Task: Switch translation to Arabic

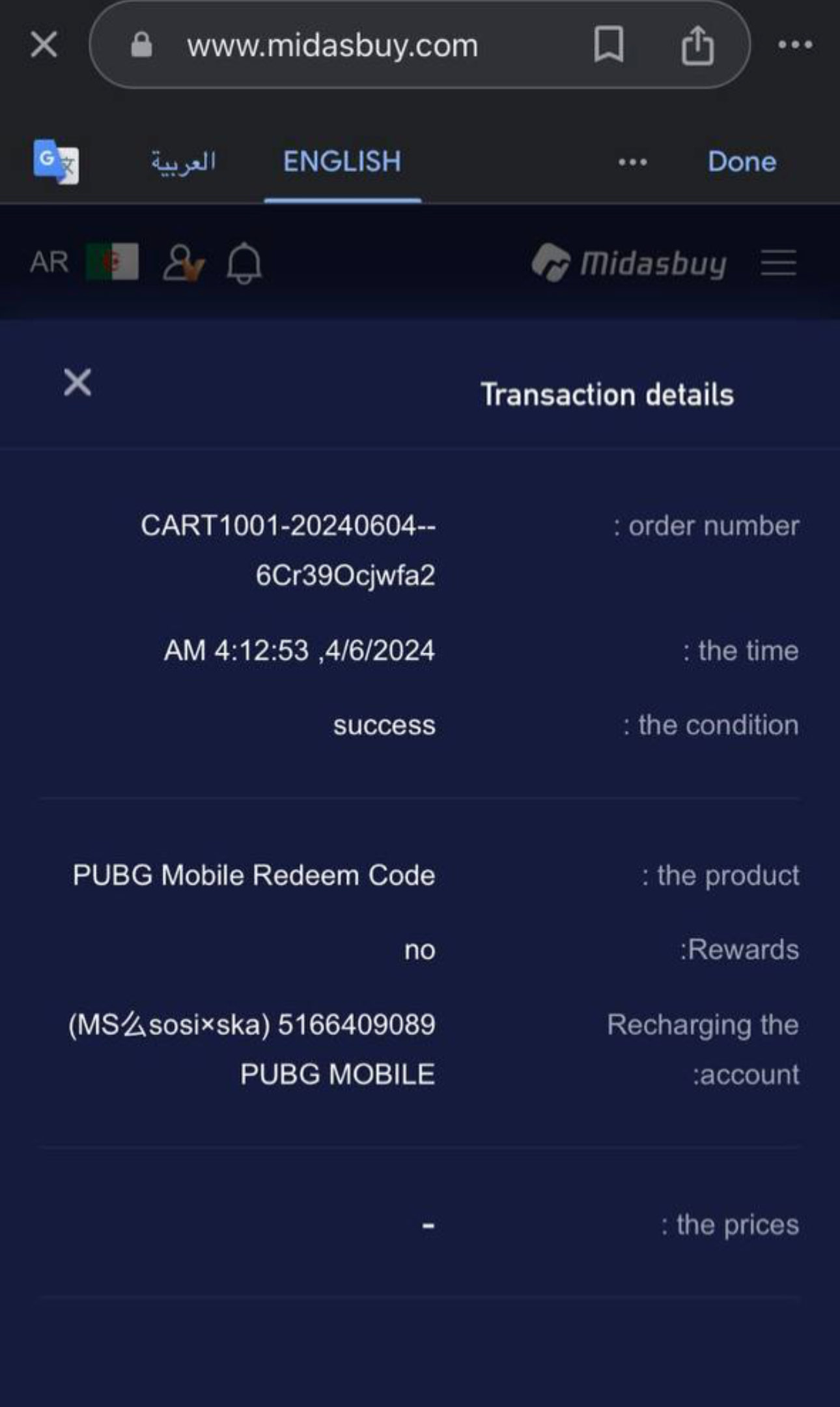Action: 183,162
